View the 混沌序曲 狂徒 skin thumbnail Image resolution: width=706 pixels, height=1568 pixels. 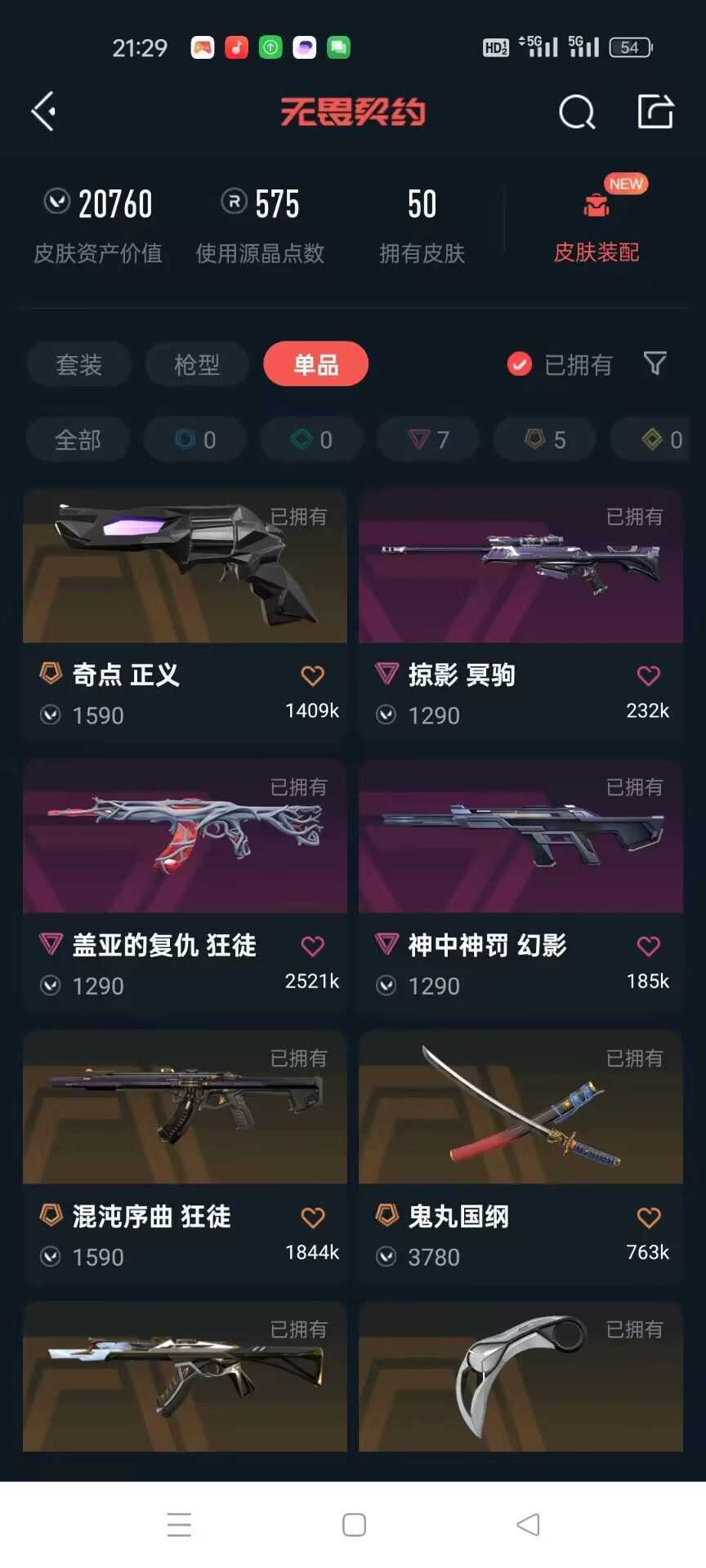[185, 1107]
